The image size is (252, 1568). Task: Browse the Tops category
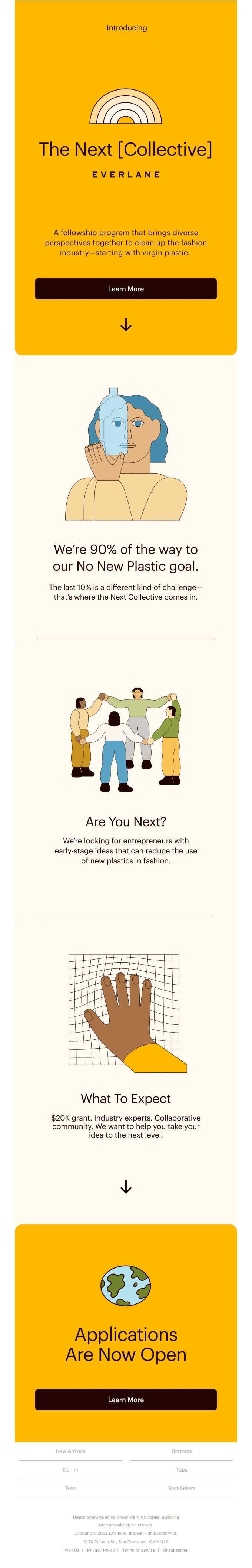[x=182, y=1469]
